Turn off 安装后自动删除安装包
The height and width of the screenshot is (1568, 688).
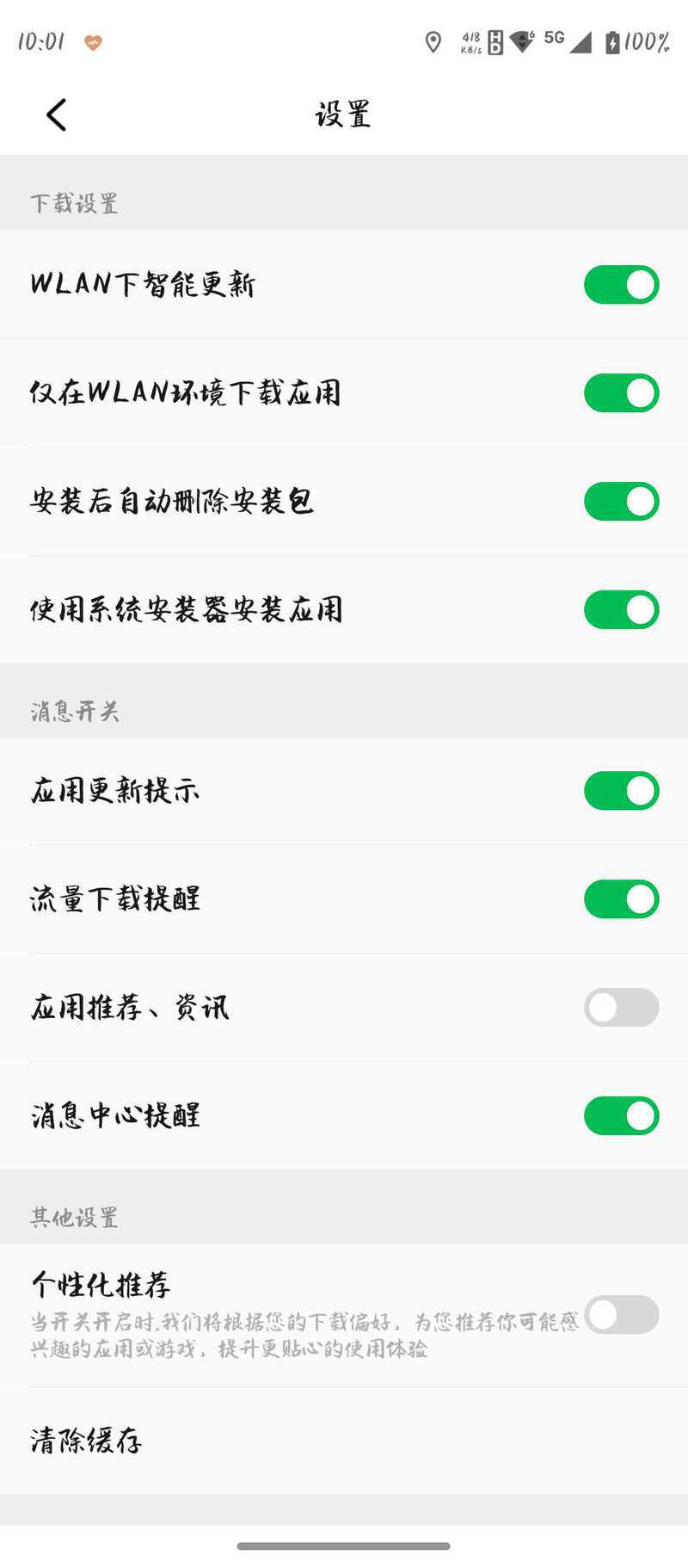pyautogui.click(x=621, y=502)
